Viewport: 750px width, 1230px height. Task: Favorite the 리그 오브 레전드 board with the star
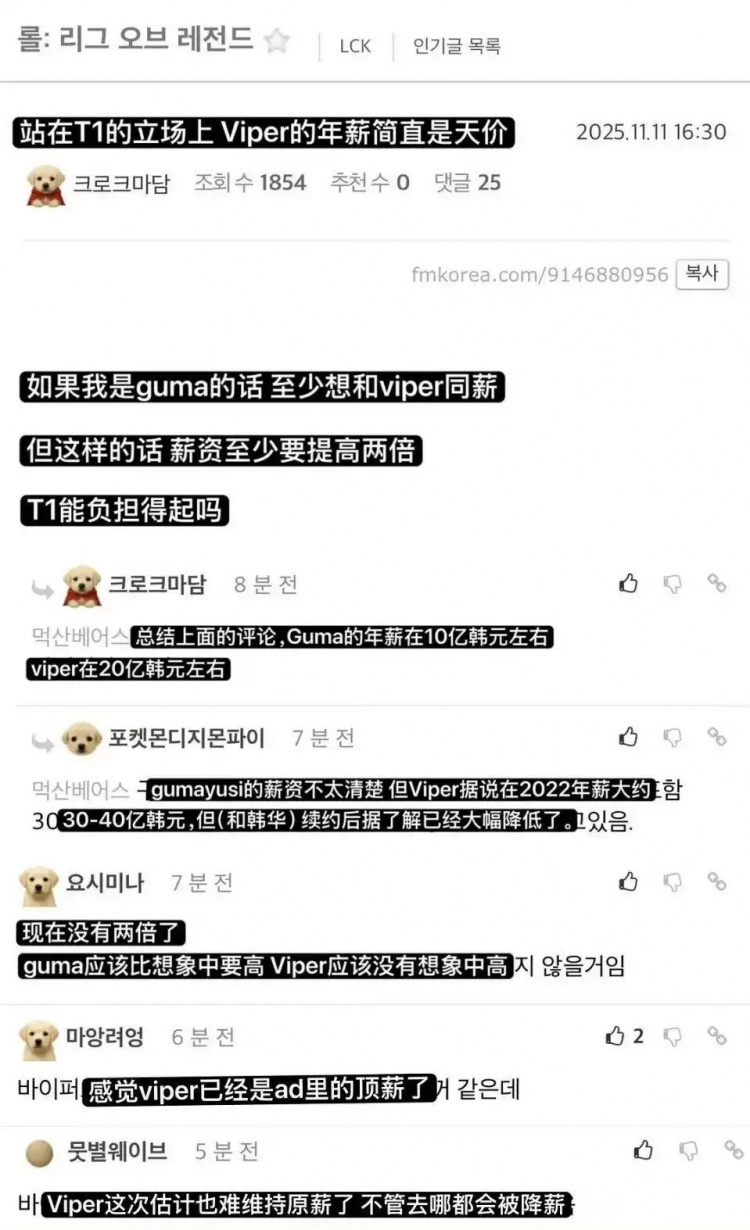pyautogui.click(x=277, y=42)
